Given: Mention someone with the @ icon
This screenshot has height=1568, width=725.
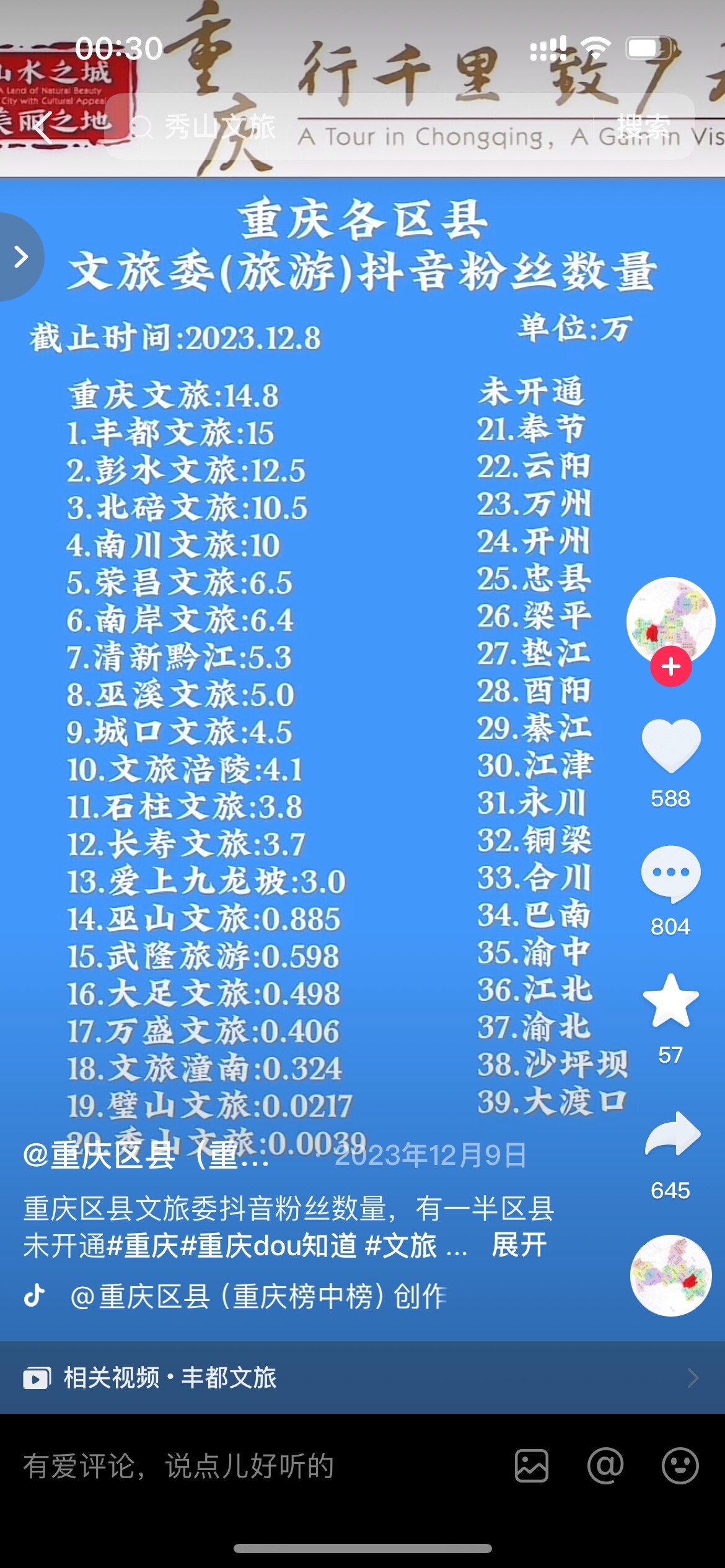Looking at the screenshot, I should click(605, 1466).
